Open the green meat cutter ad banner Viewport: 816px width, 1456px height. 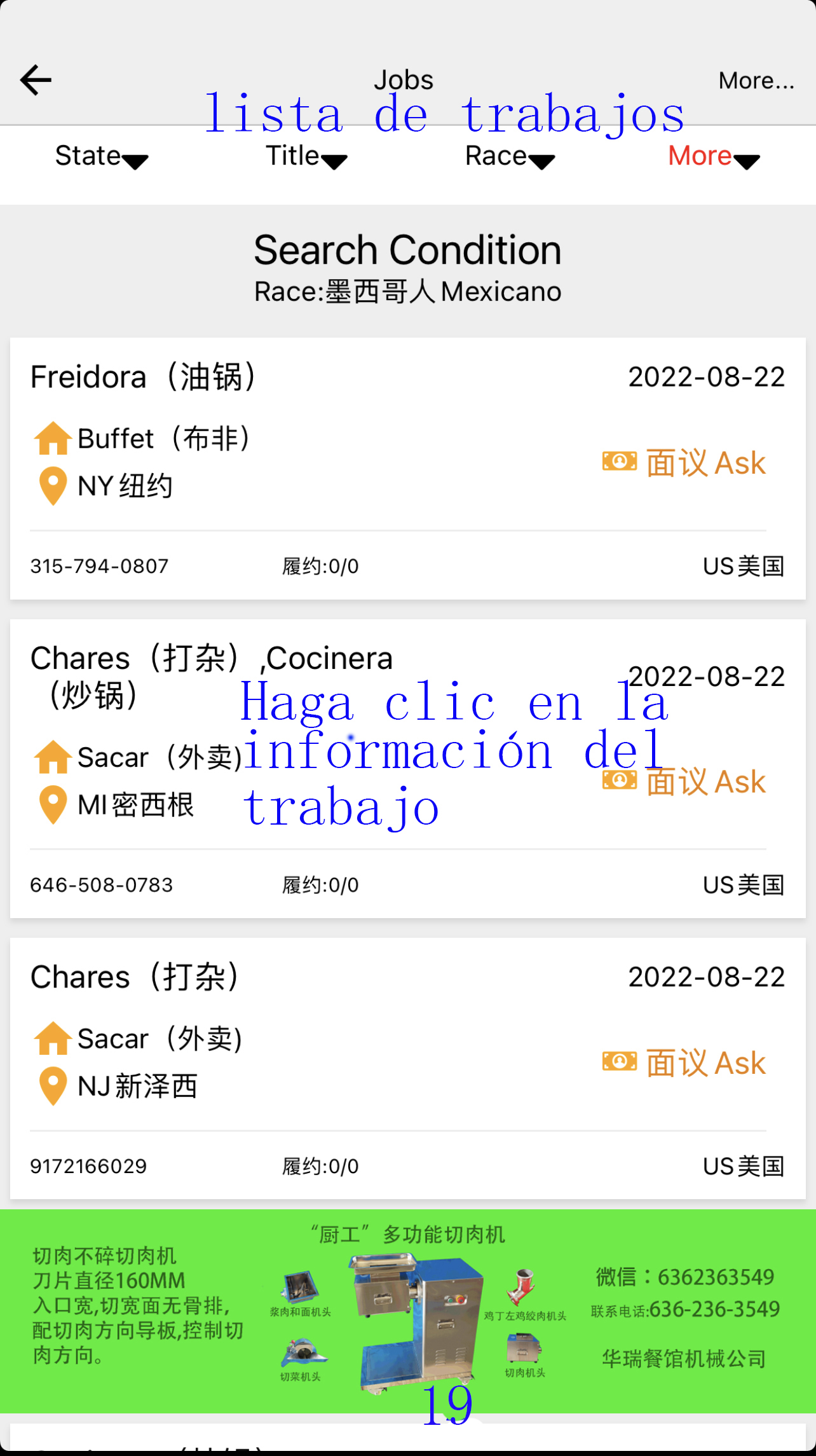[x=407, y=1311]
